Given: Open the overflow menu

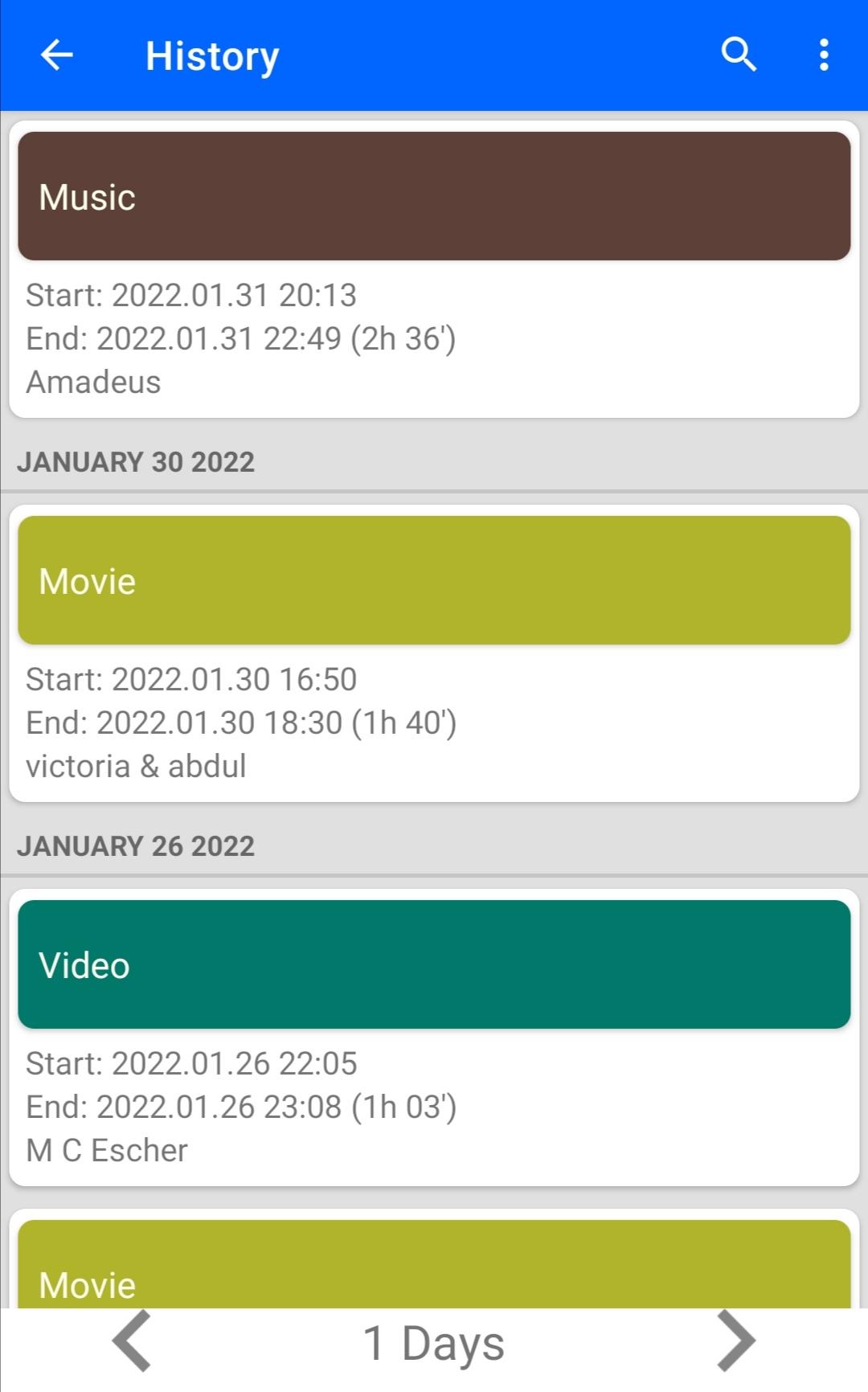Looking at the screenshot, I should 824,55.
